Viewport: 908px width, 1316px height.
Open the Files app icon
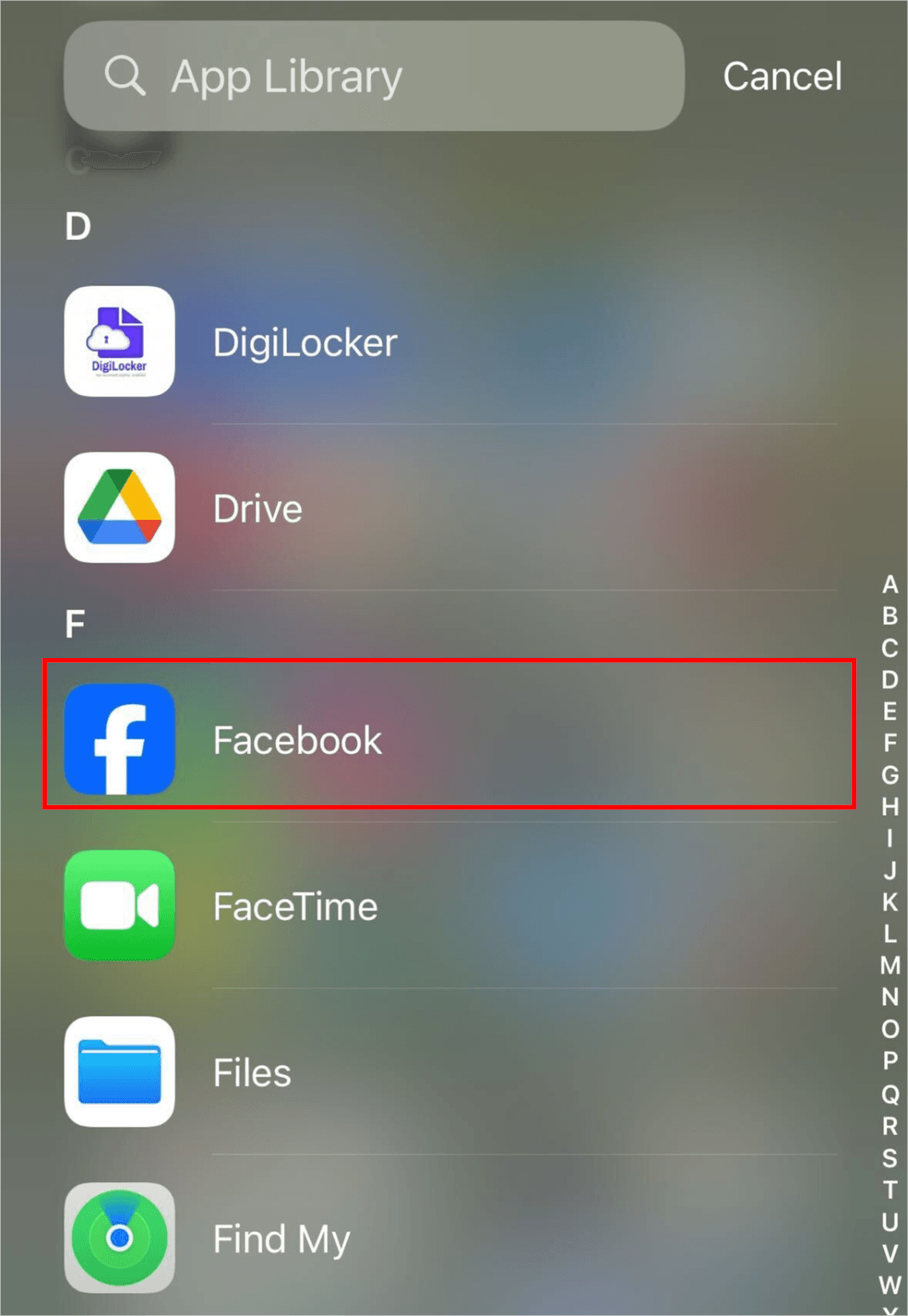(119, 1072)
